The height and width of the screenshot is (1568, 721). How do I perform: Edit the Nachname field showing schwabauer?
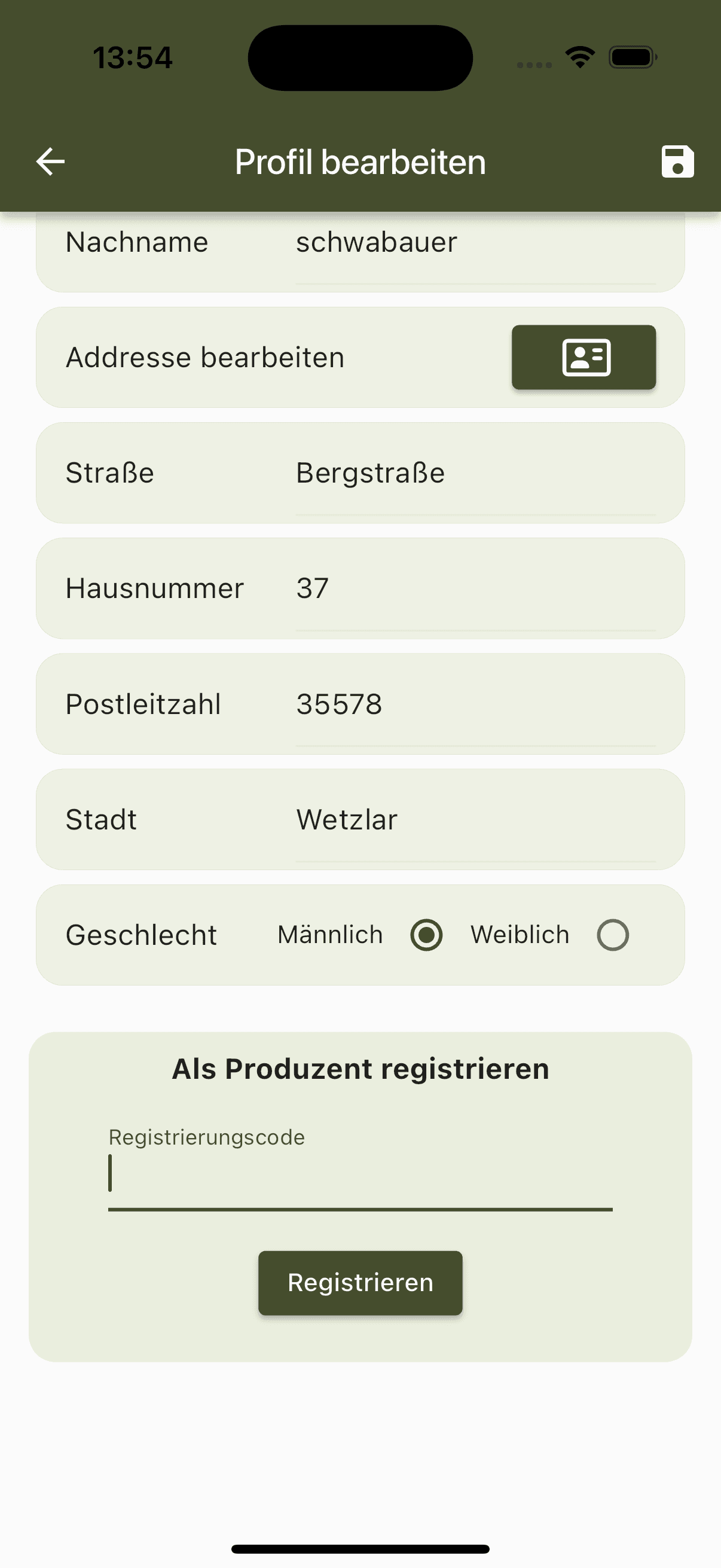tap(376, 242)
